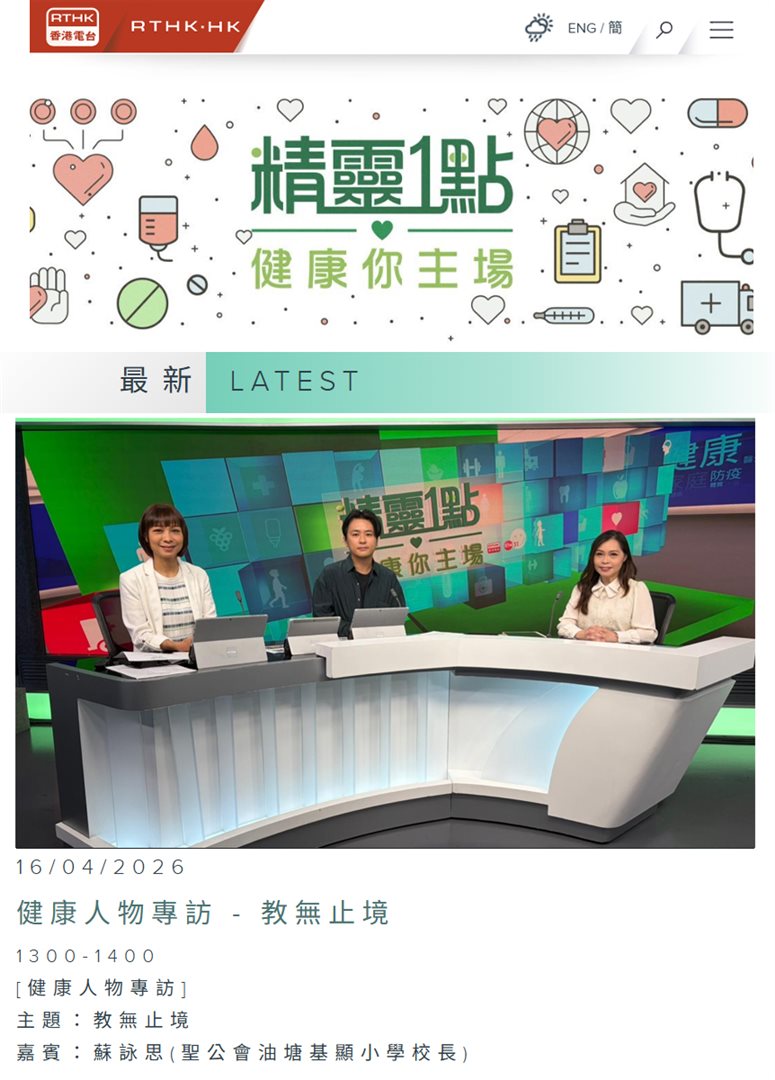Switch language to ENG

582,28
